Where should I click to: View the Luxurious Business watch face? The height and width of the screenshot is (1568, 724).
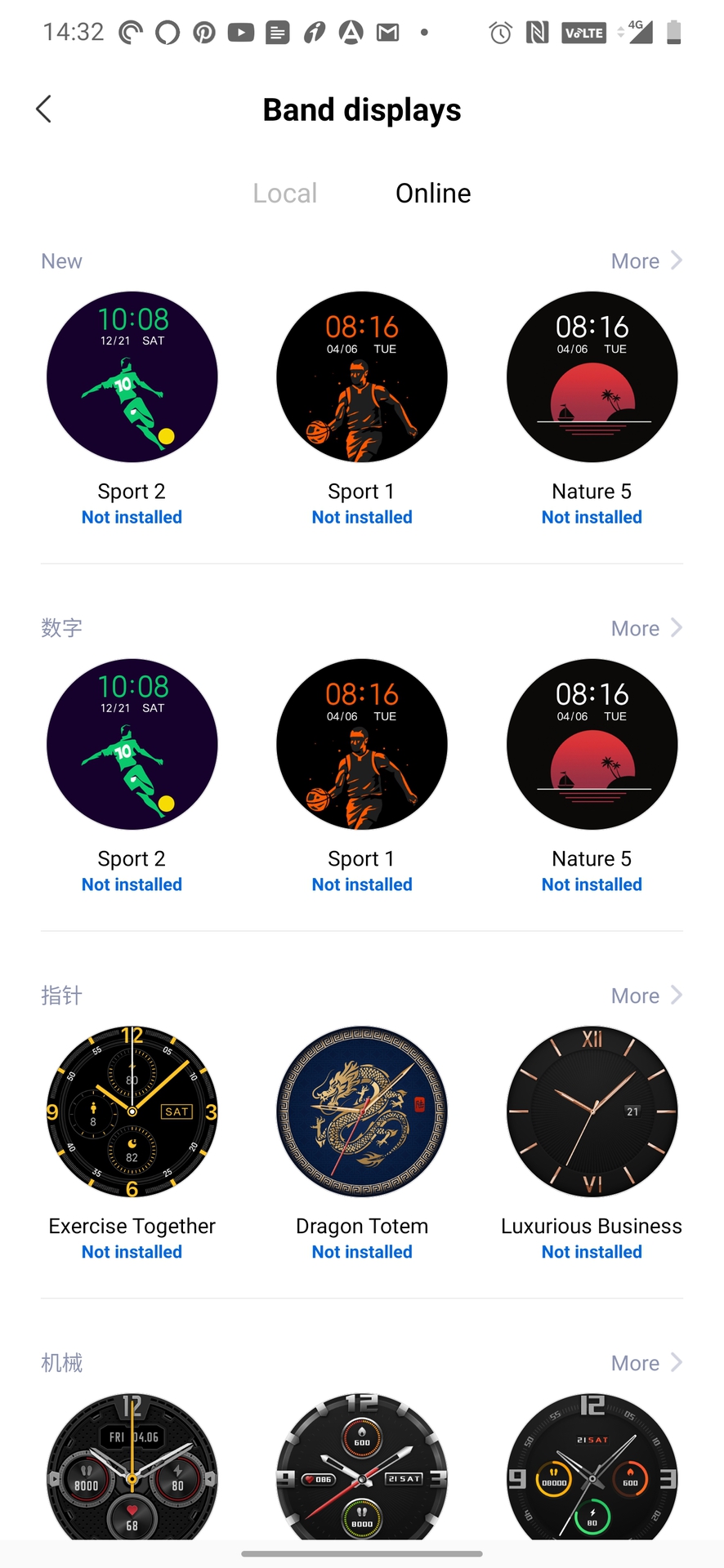click(592, 1112)
